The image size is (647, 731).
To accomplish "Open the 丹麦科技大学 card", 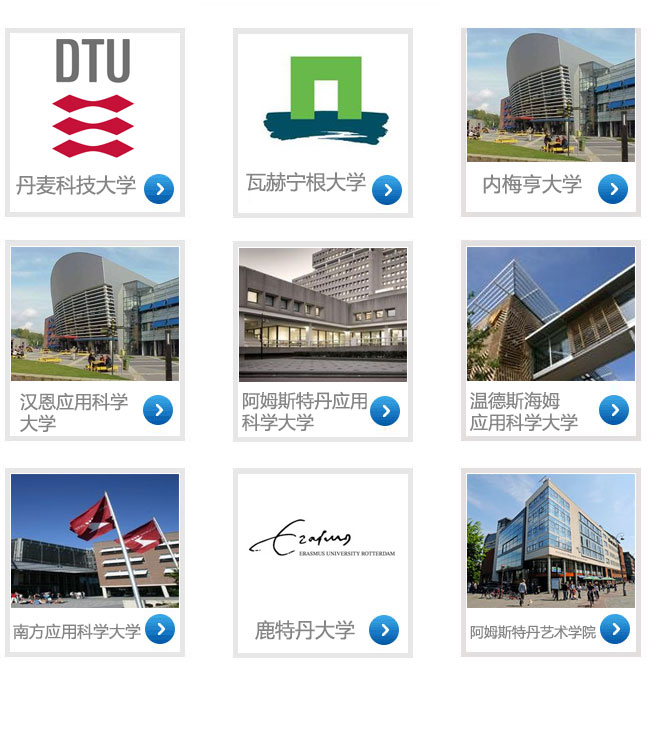I will [95, 121].
